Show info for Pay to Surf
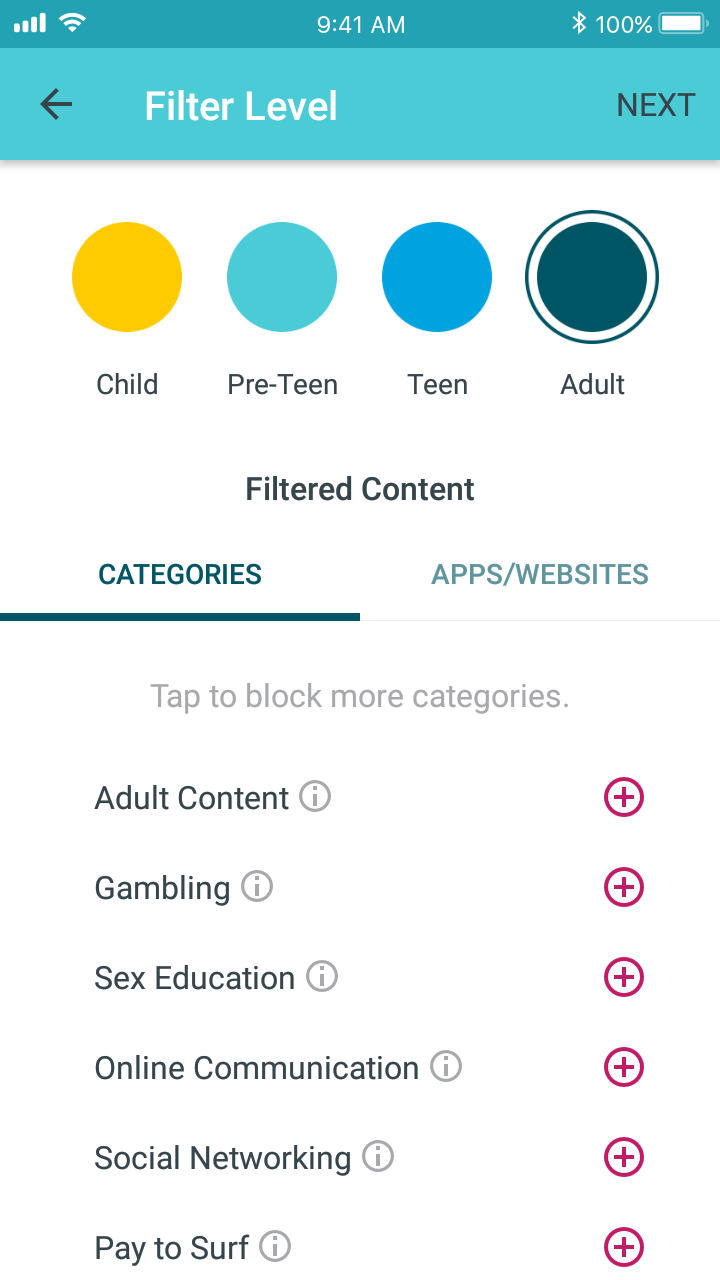720x1280 pixels. 275,1246
